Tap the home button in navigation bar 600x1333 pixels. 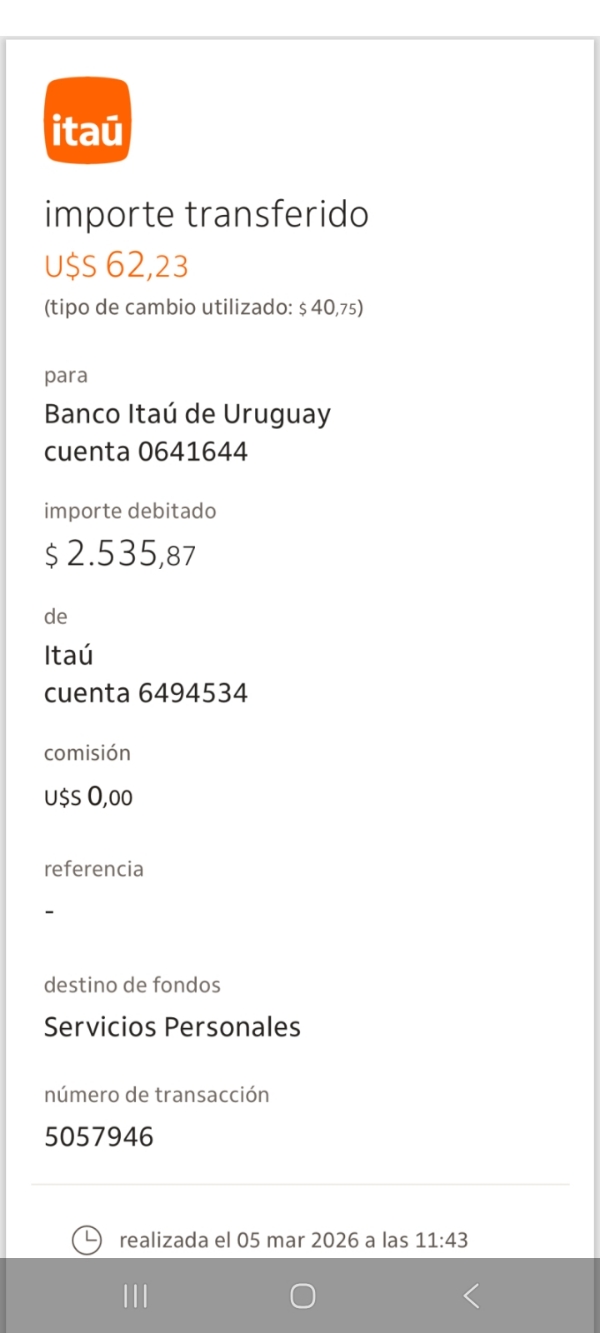[x=302, y=1296]
